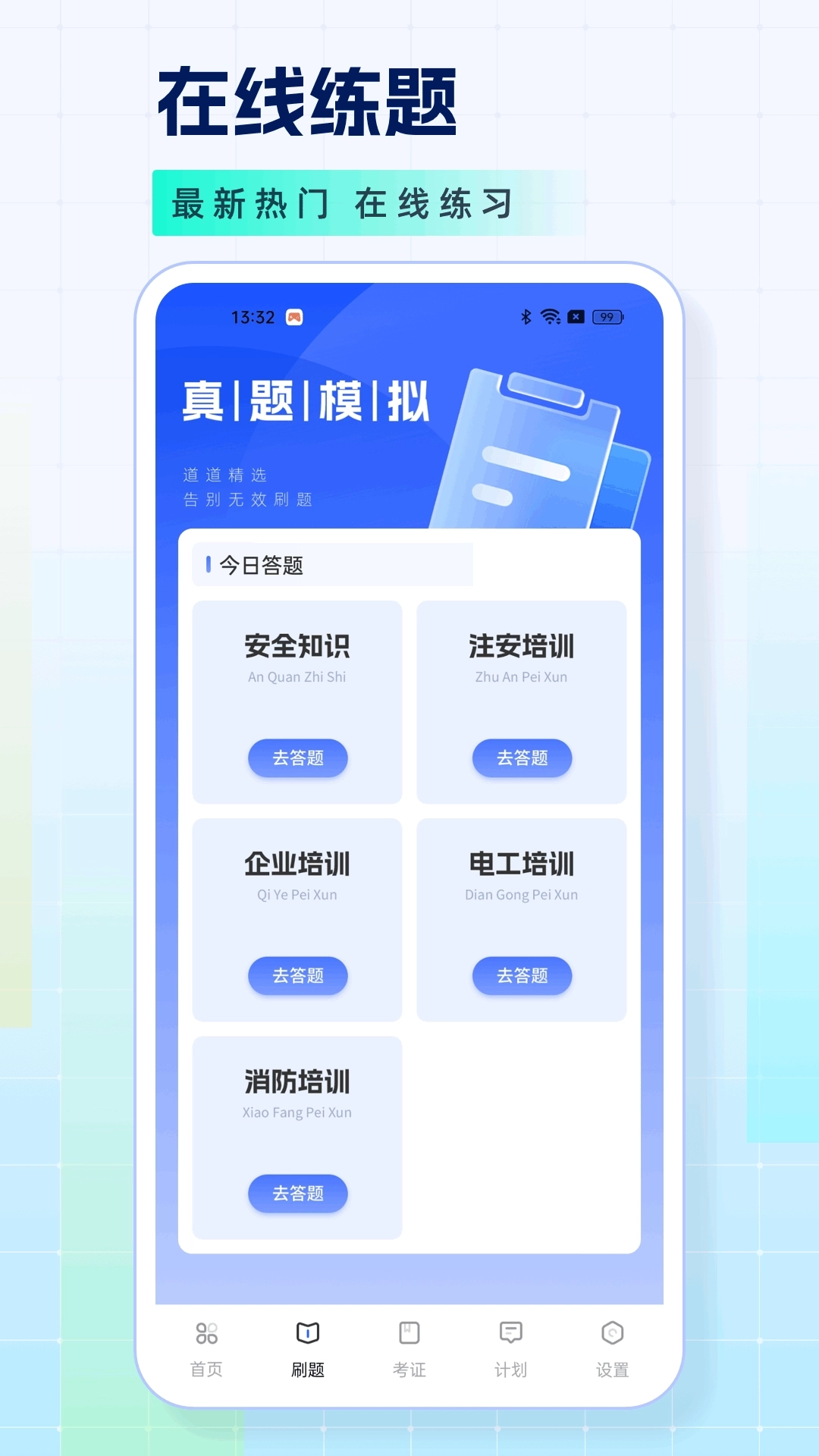Tap the 计划 plan chat icon

coord(510,1337)
